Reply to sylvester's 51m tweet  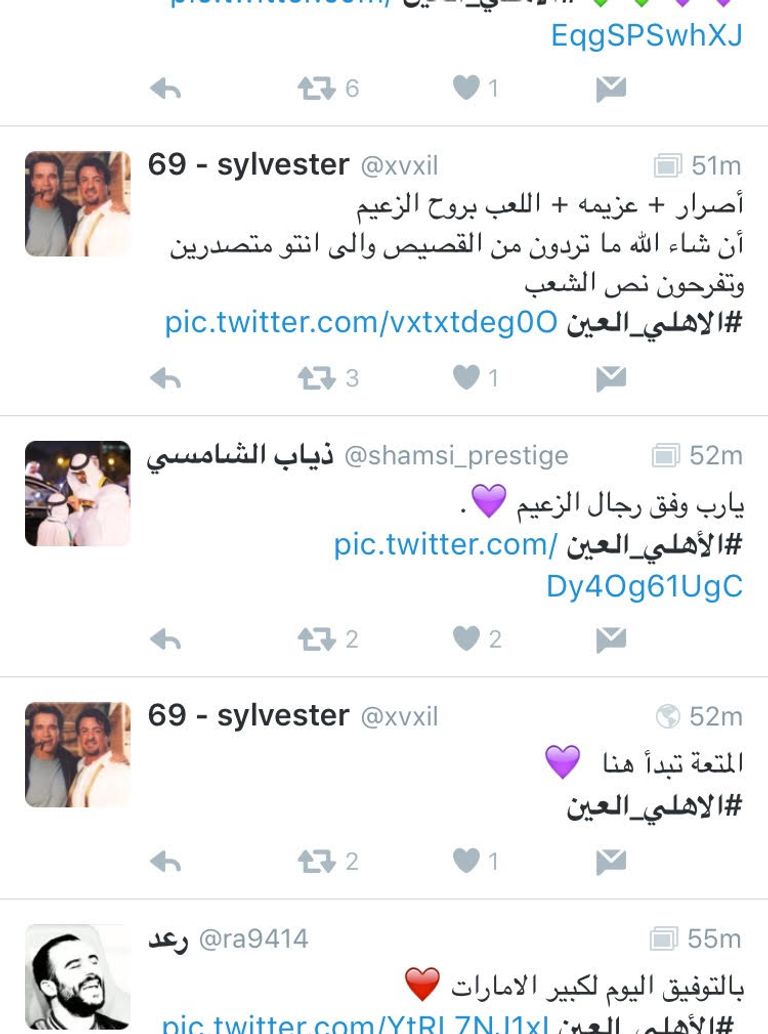[x=165, y=378]
